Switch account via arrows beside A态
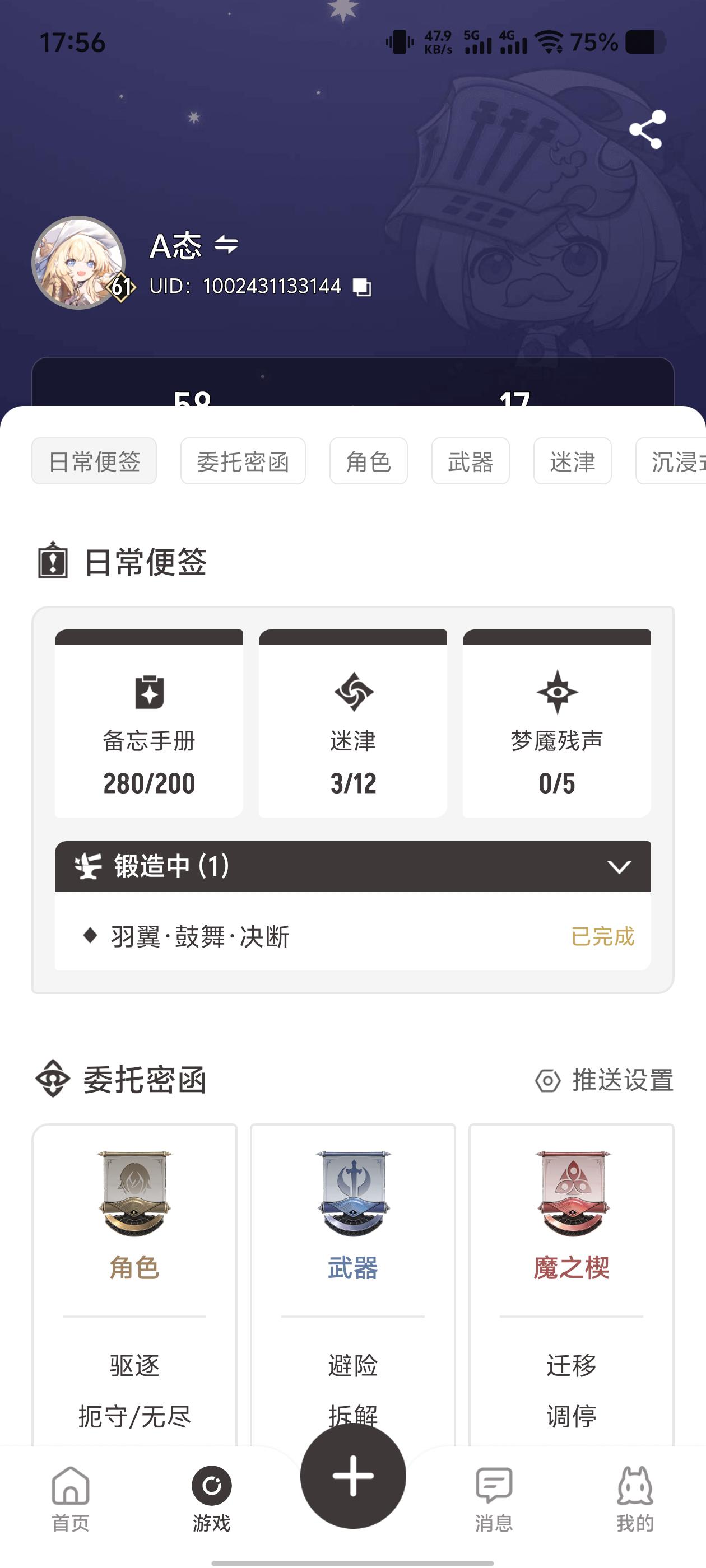706x1568 pixels. [226, 245]
